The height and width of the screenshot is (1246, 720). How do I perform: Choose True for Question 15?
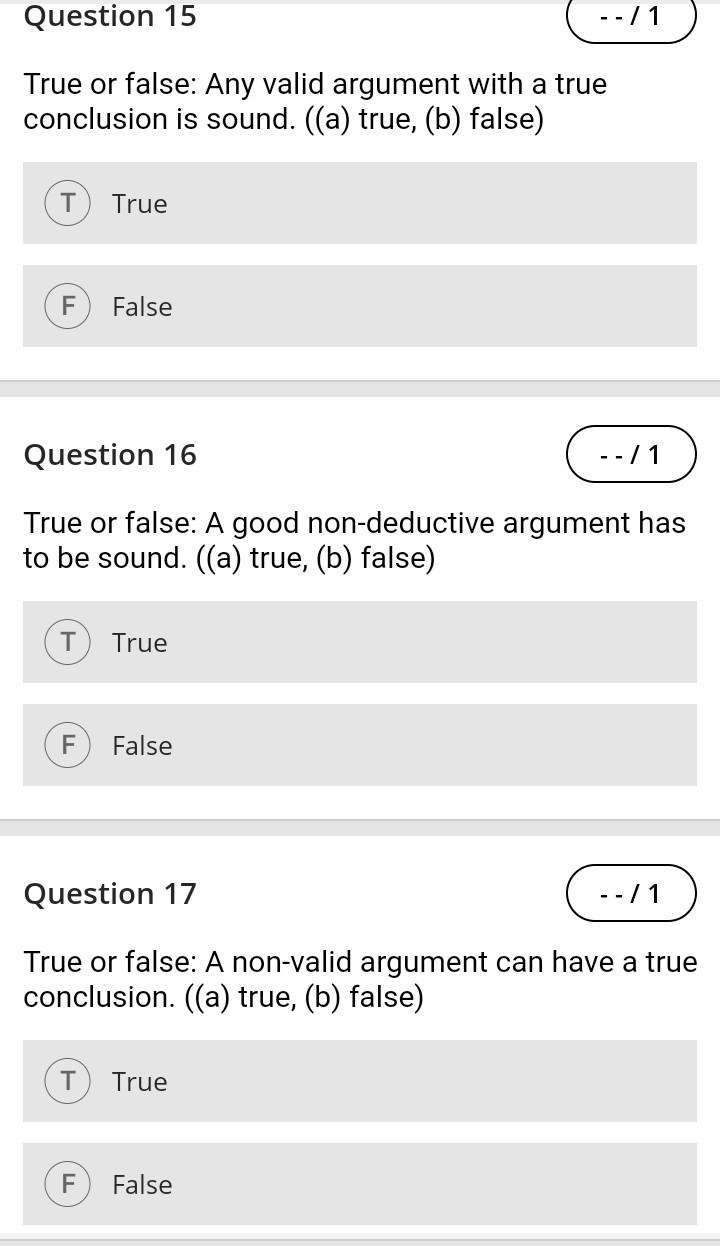click(x=300, y=203)
